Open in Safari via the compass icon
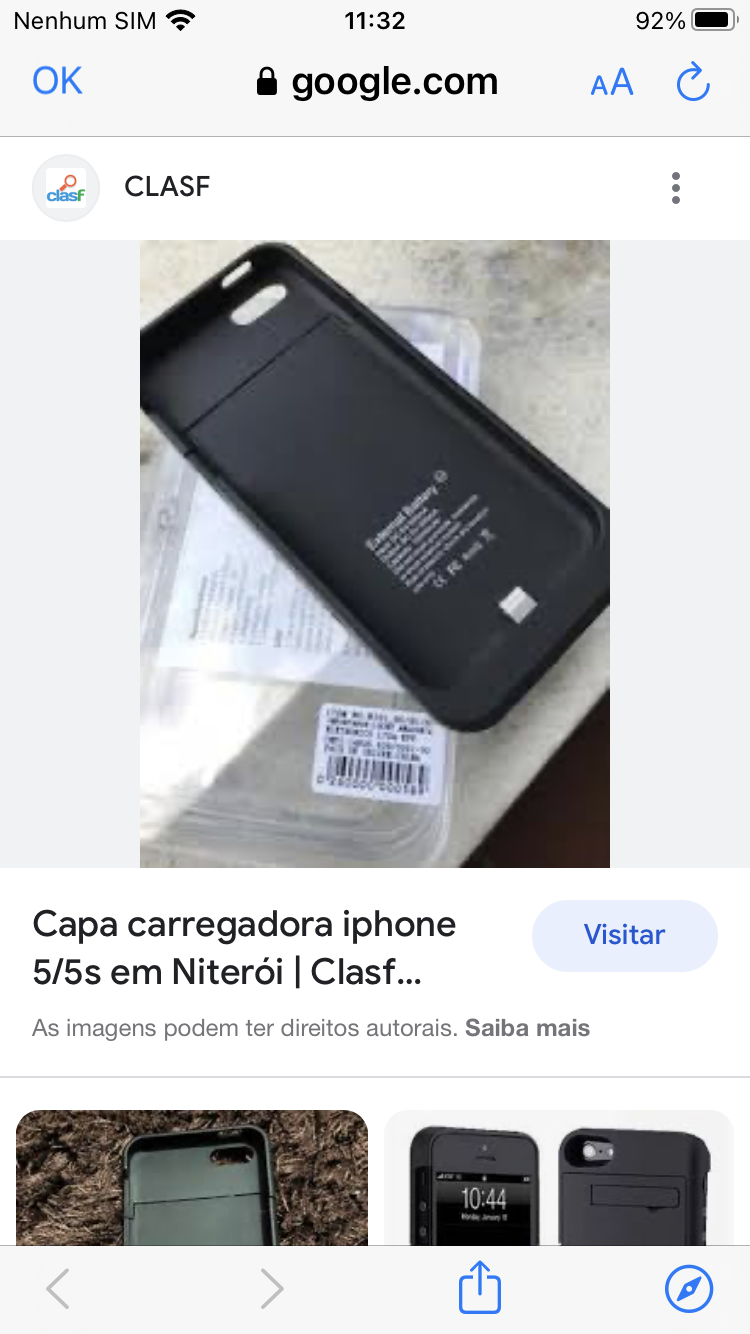Image resolution: width=750 pixels, height=1334 pixels. [x=689, y=1288]
